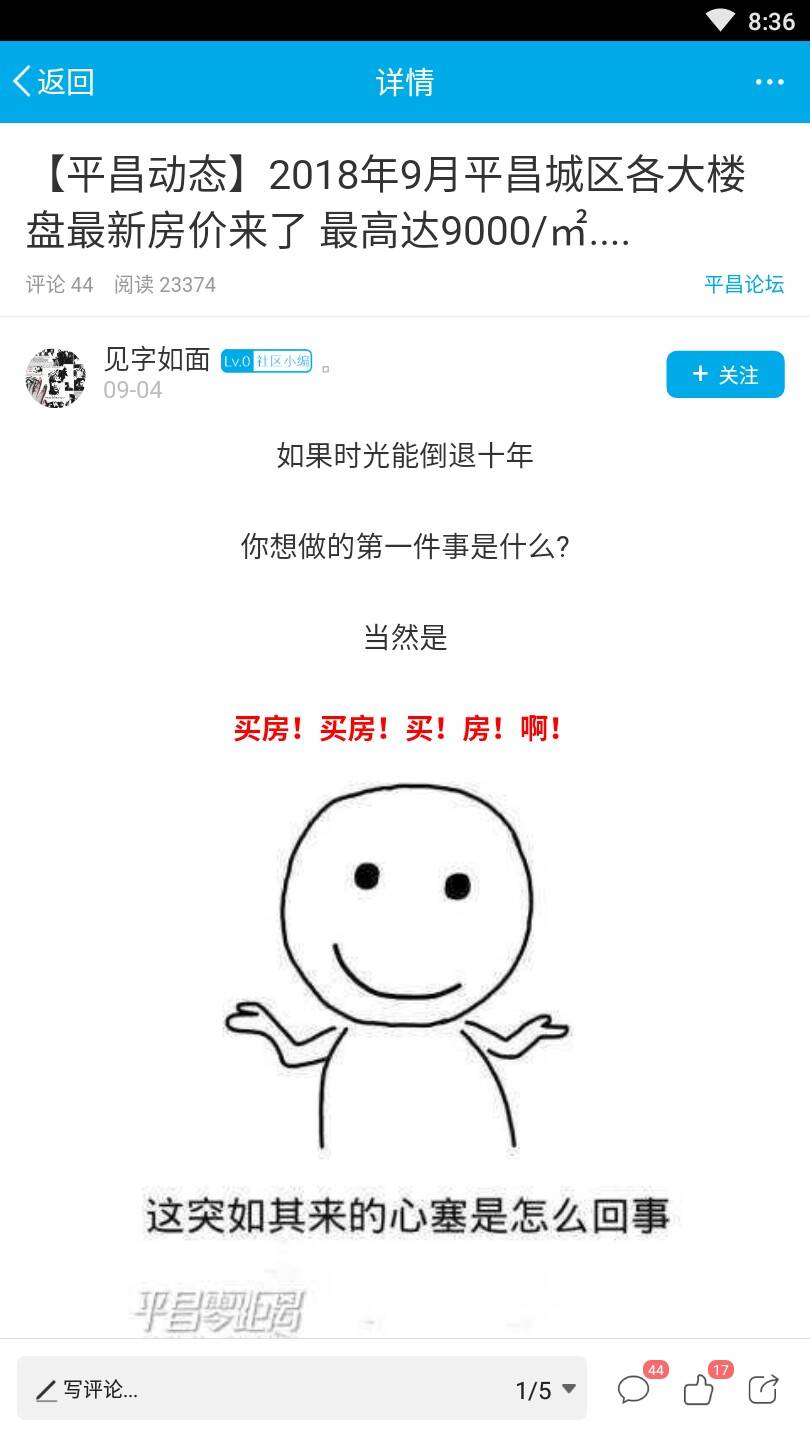Like this post with thumbs-up
The height and width of the screenshot is (1440, 810).
tap(699, 1389)
